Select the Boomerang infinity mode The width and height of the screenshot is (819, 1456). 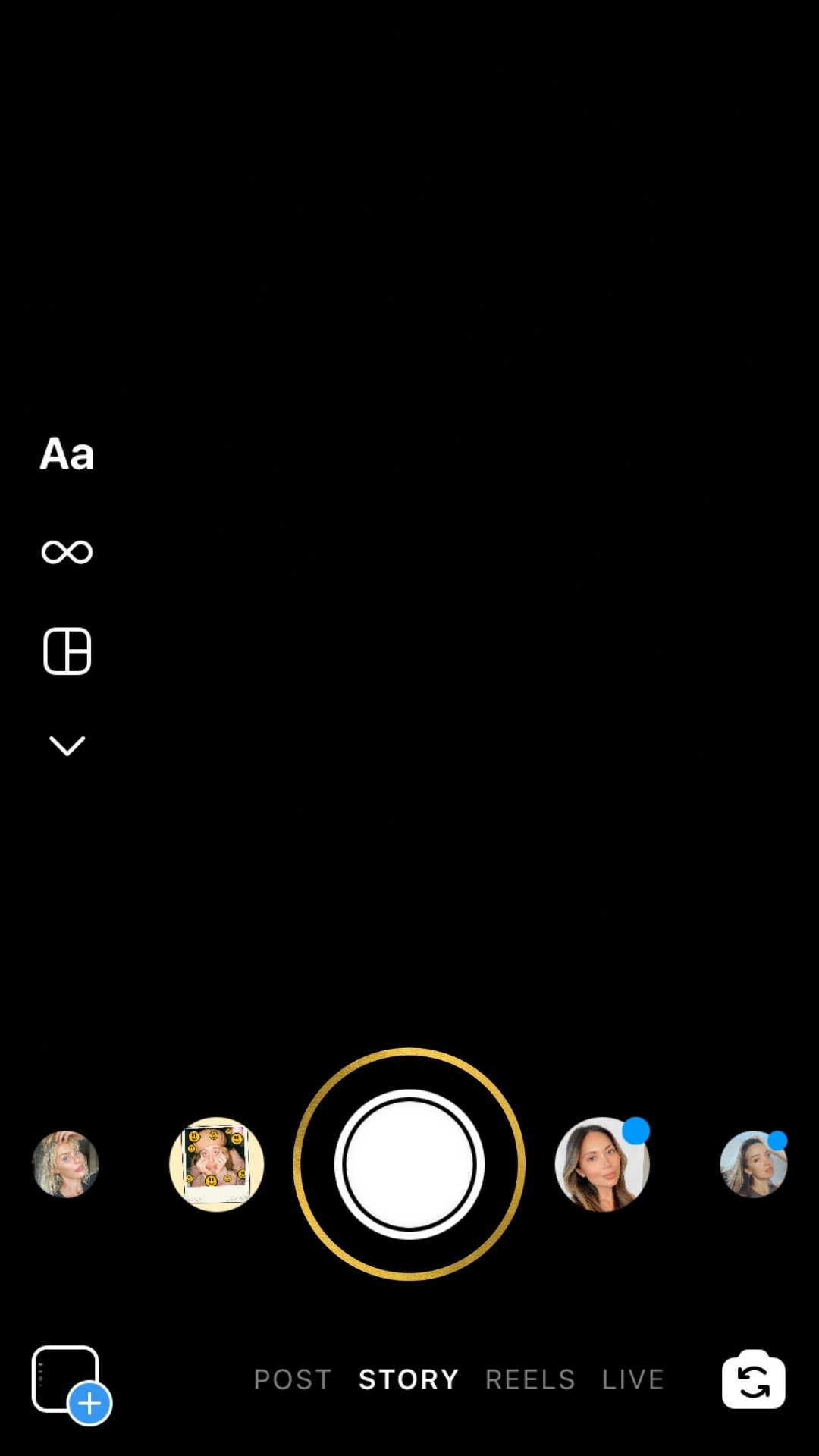point(67,552)
